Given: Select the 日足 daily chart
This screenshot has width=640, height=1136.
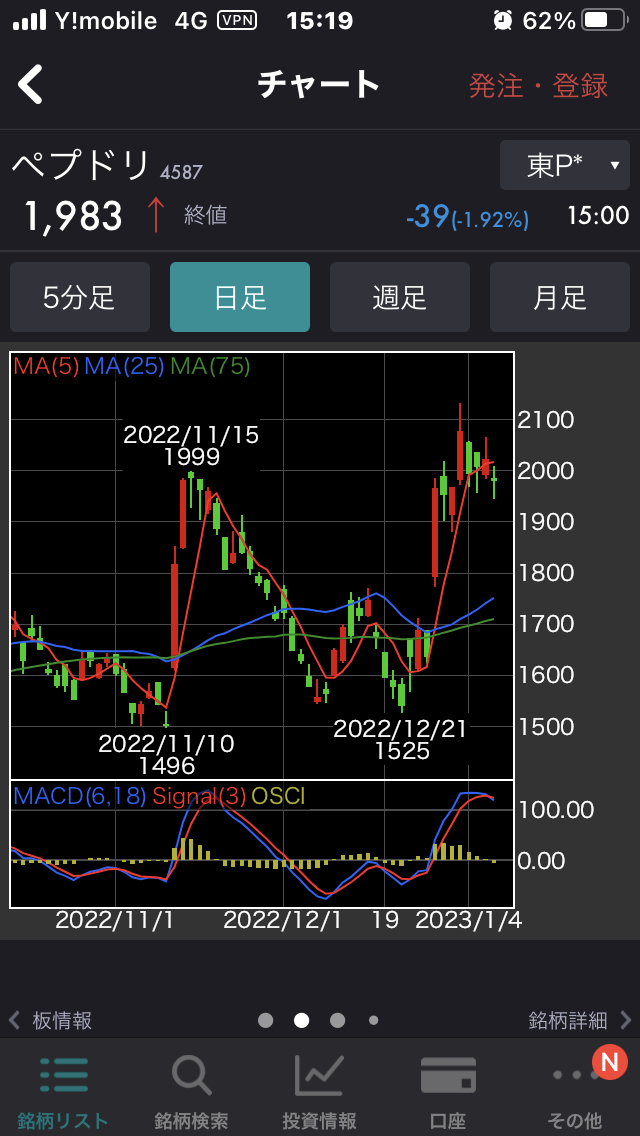Looking at the screenshot, I should pos(240,297).
